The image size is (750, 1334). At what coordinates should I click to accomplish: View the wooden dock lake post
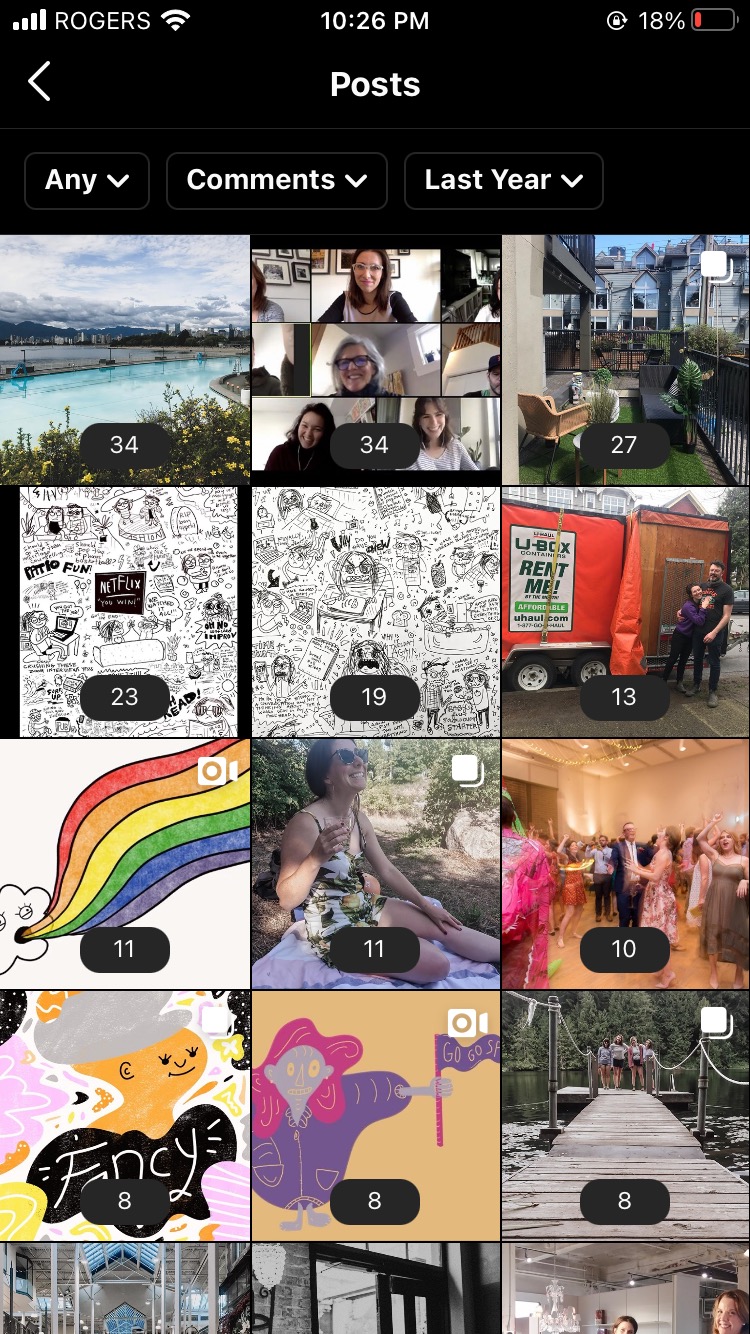tap(626, 1116)
